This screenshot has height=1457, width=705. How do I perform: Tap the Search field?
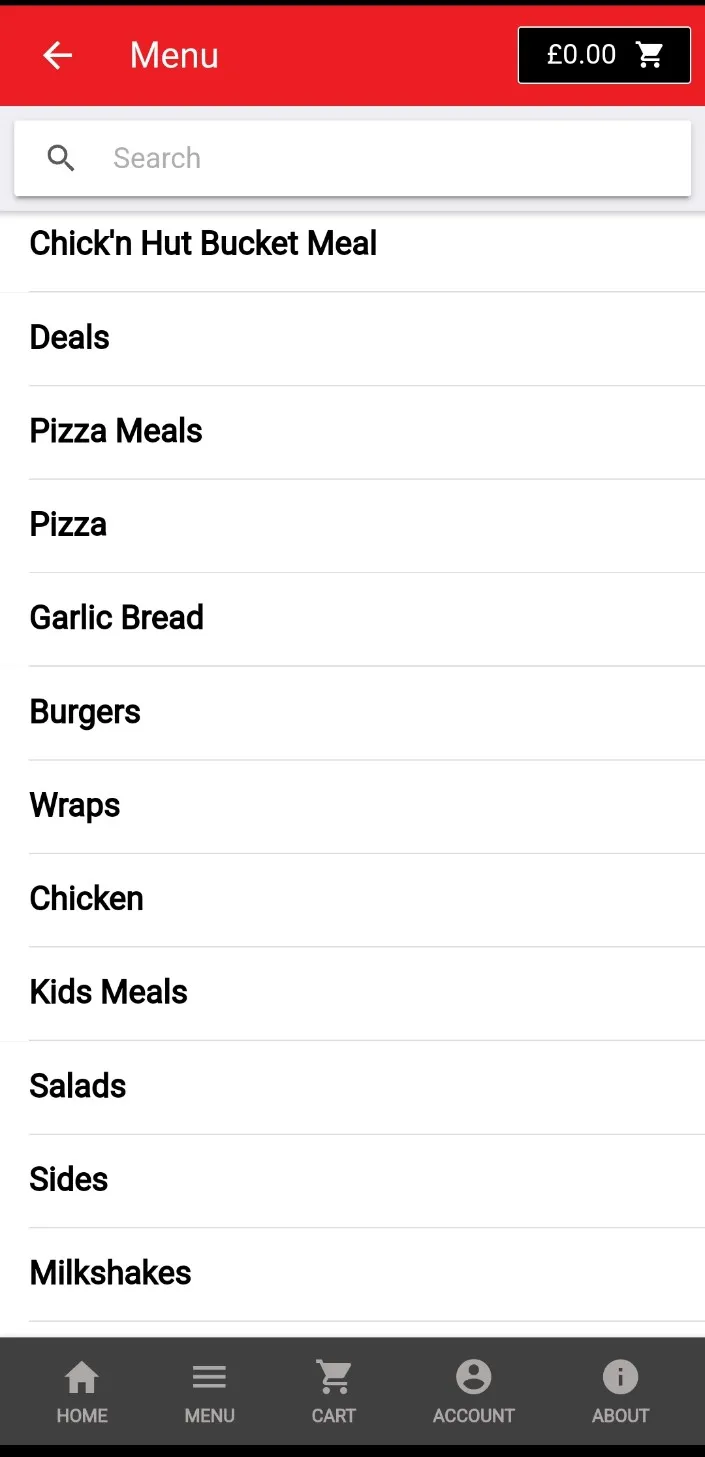(x=352, y=158)
